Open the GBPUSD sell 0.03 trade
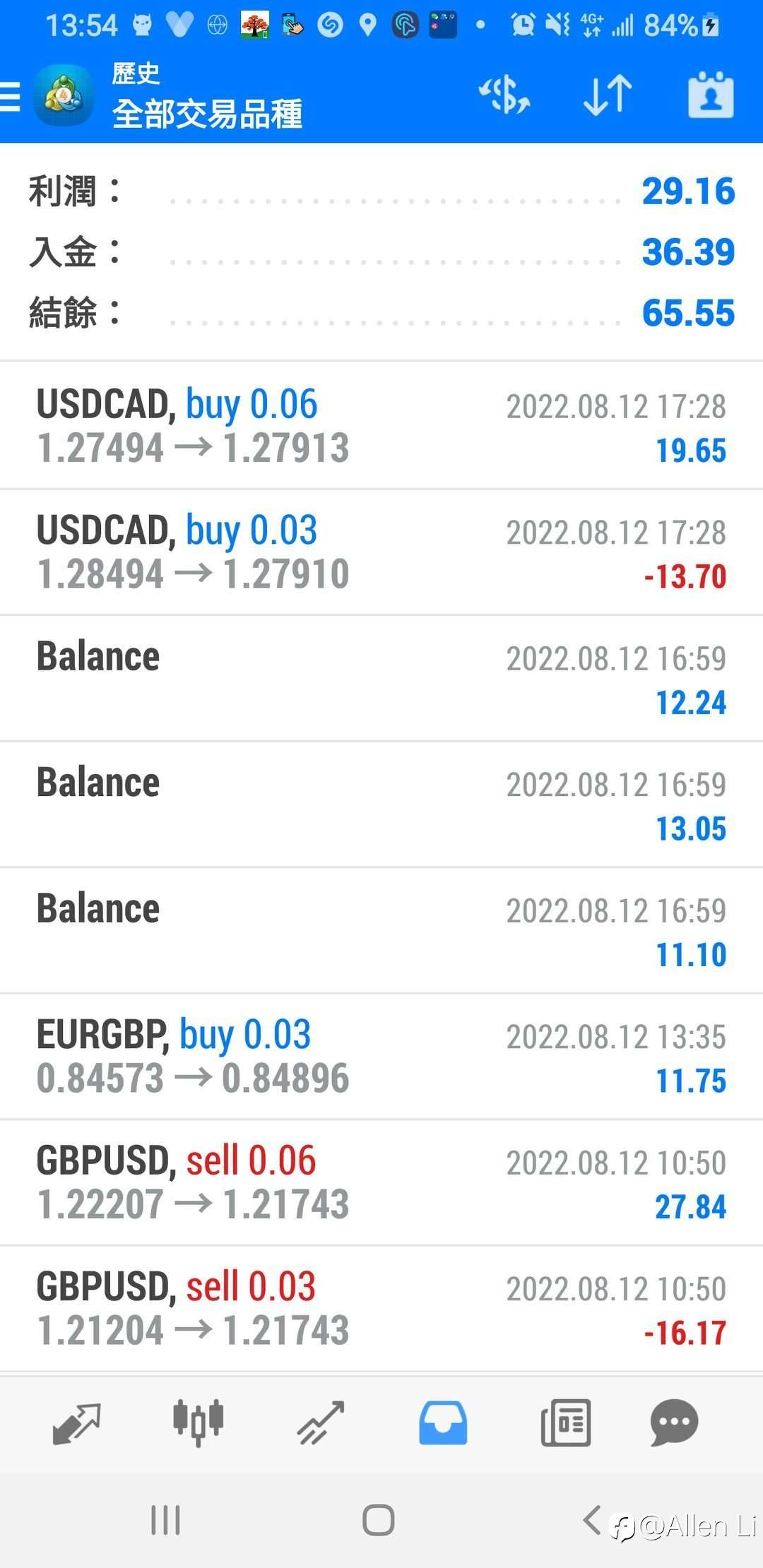763x1568 pixels. pos(381,1309)
